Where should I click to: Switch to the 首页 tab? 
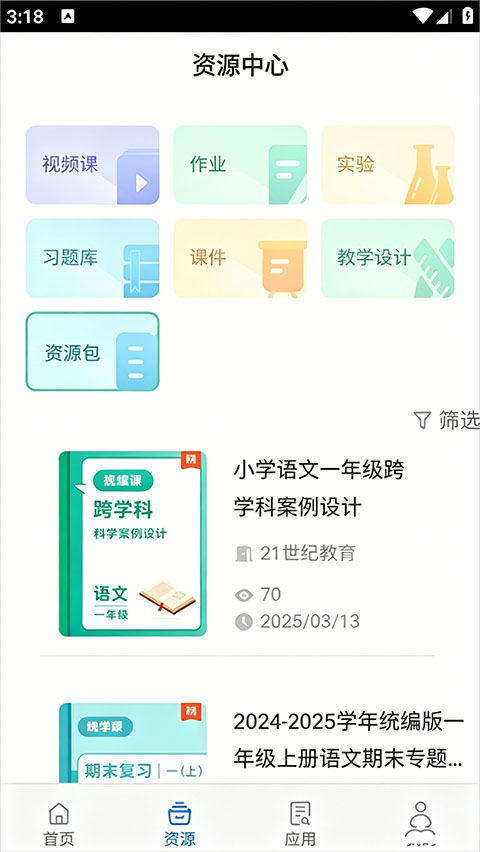point(59,823)
